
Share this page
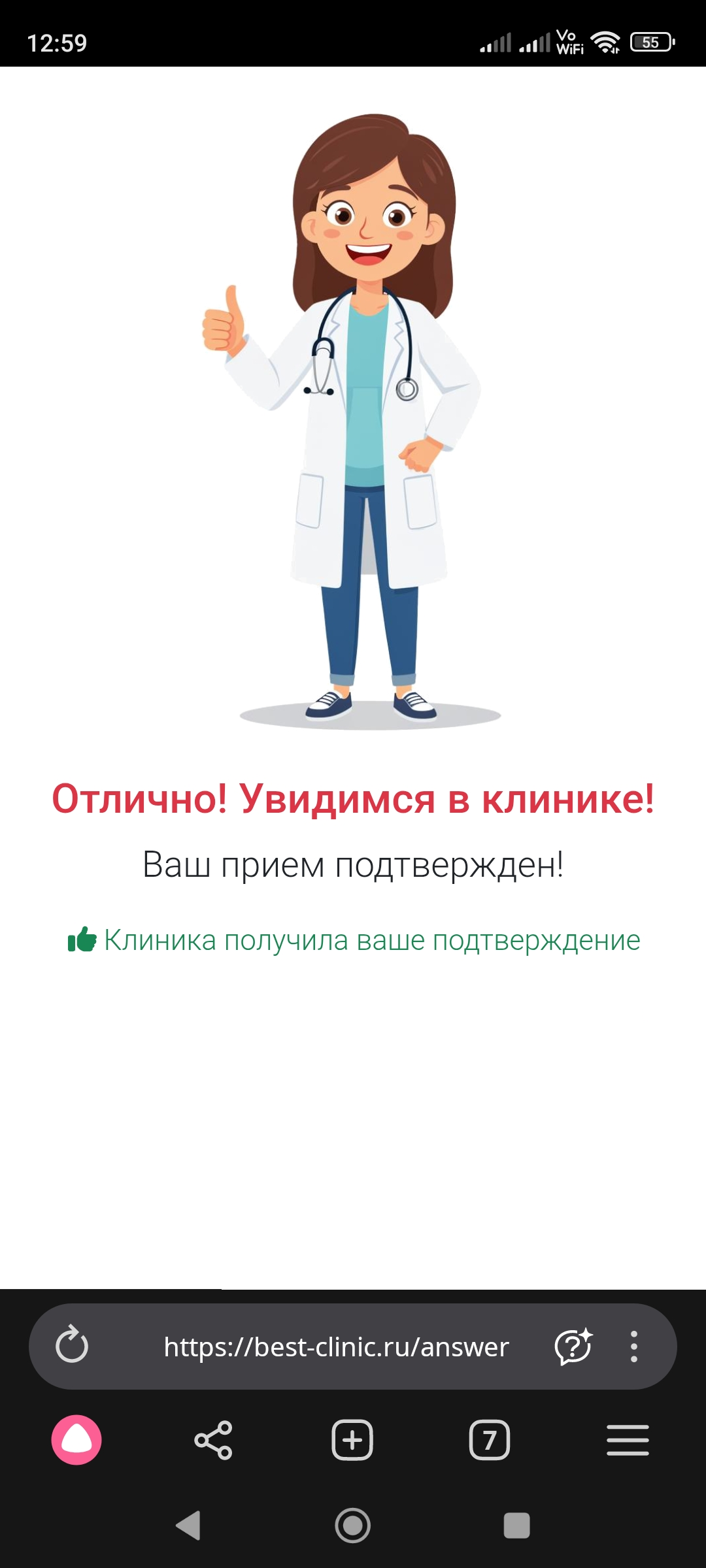pyautogui.click(x=214, y=1440)
